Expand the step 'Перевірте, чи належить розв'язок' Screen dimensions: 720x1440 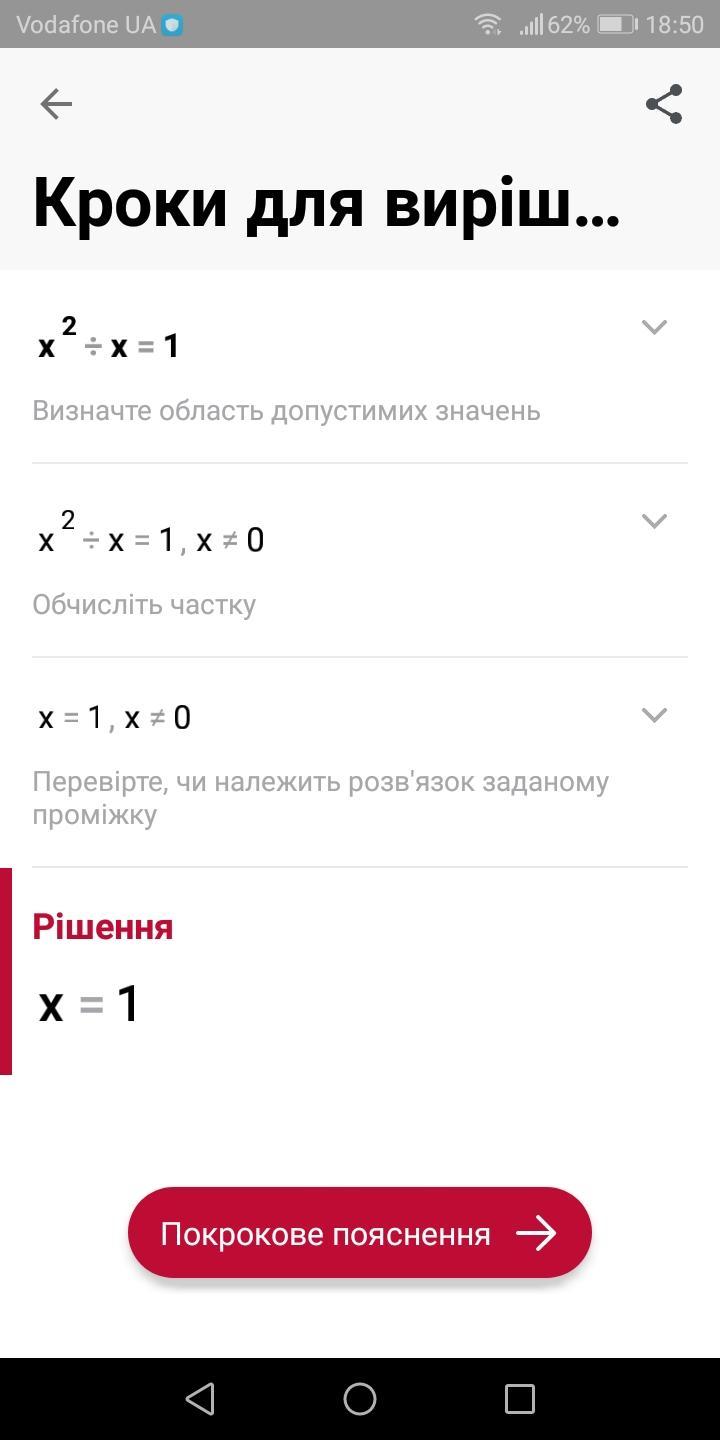654,715
